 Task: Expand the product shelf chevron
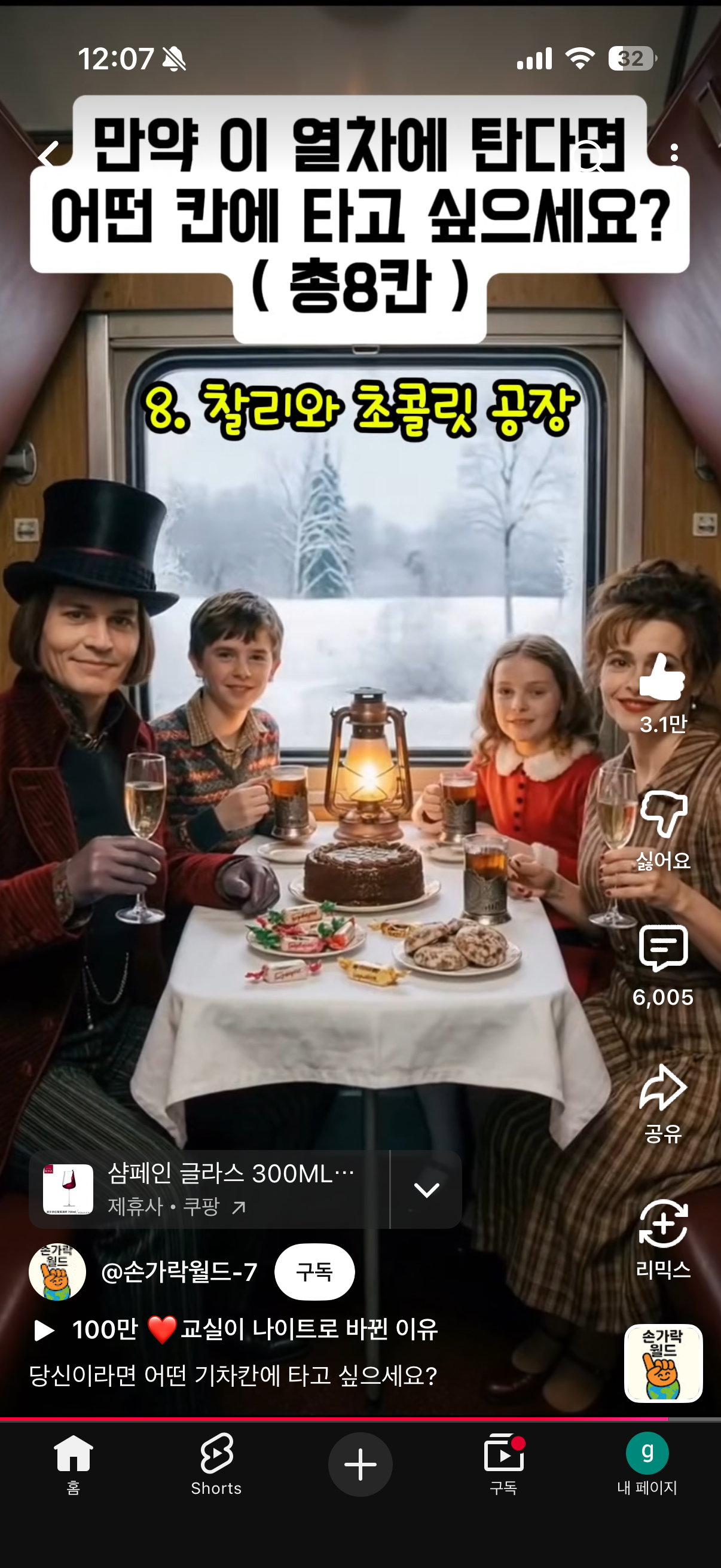tap(426, 1189)
